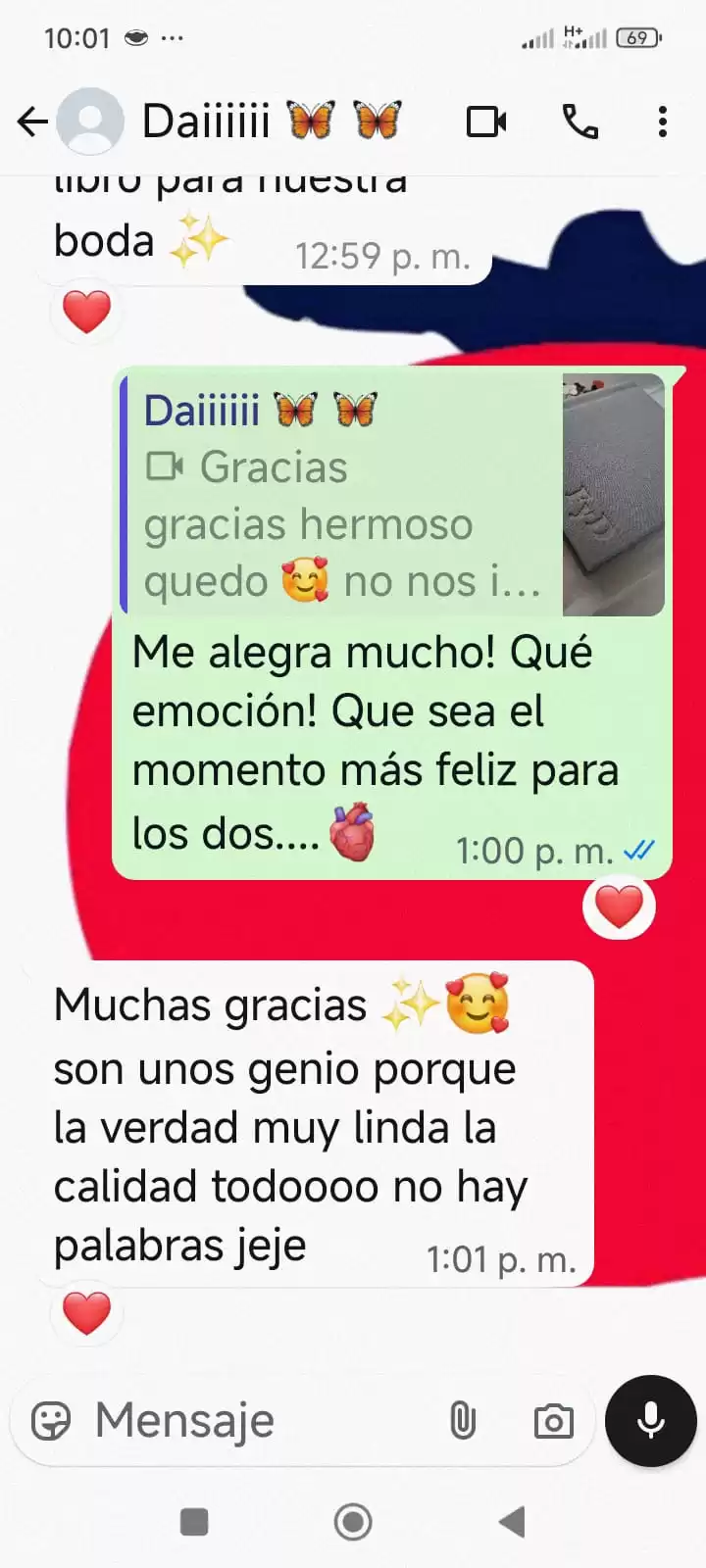Tap the microphone to record voice message
Screen dimensions: 706x1568
(650, 1419)
